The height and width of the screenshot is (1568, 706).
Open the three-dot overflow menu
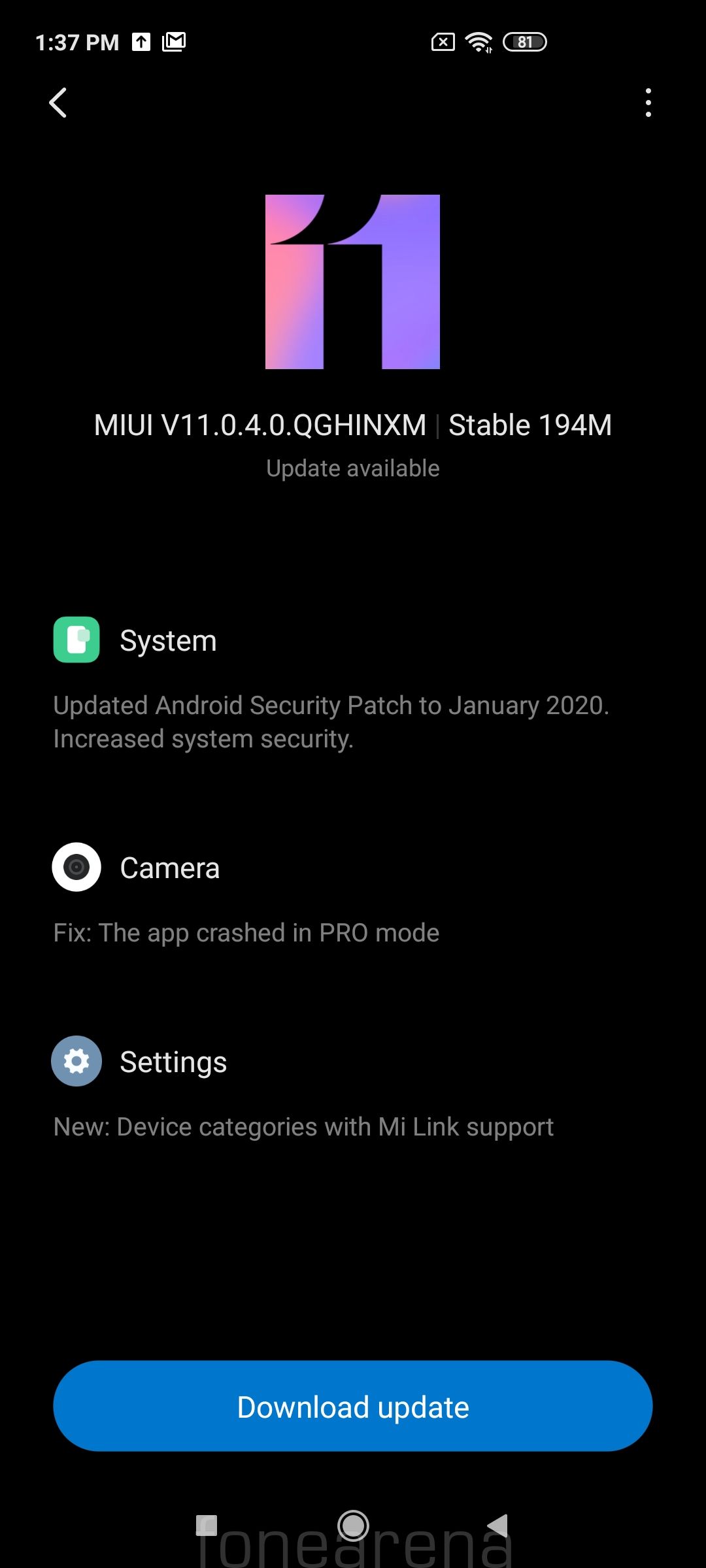[648, 103]
